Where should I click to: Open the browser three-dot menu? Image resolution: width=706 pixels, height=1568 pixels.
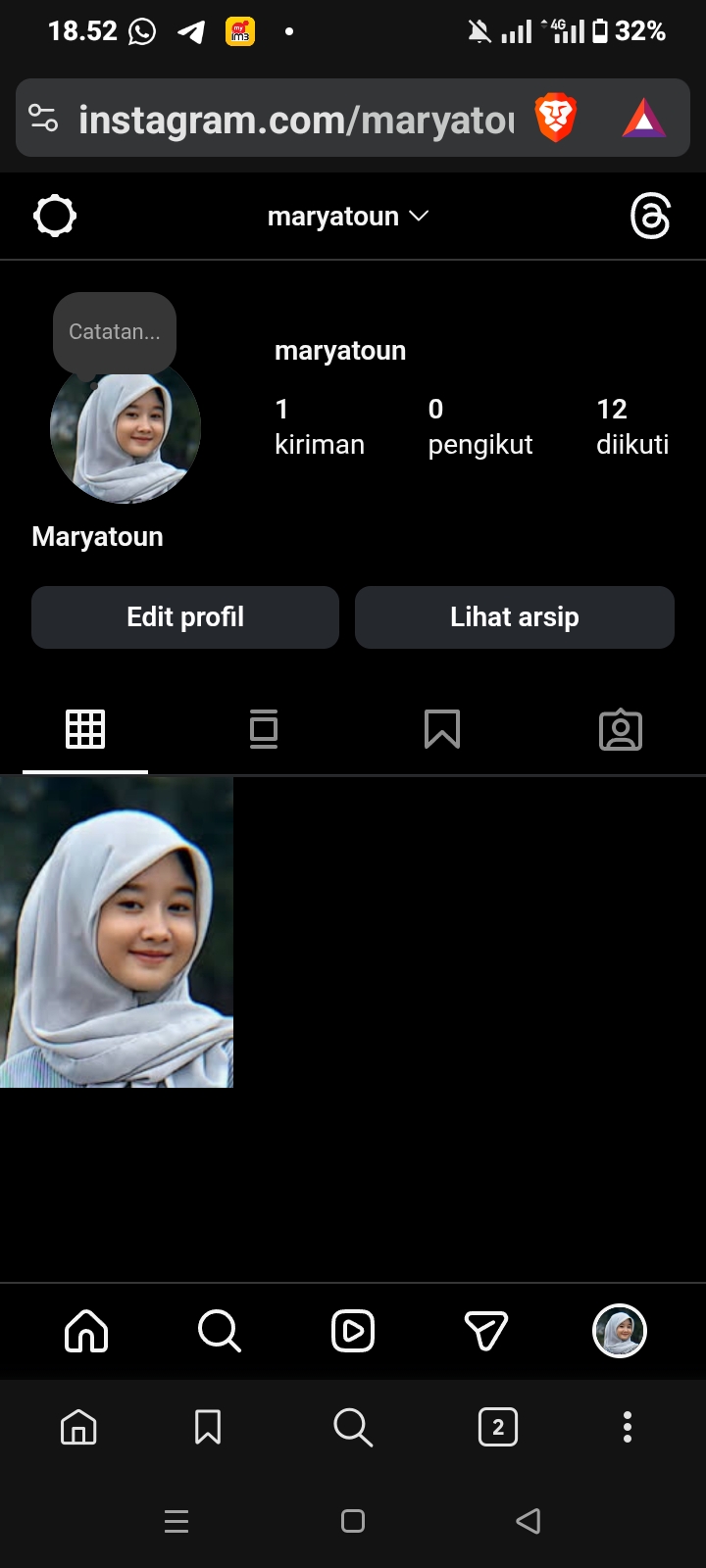point(628,1427)
